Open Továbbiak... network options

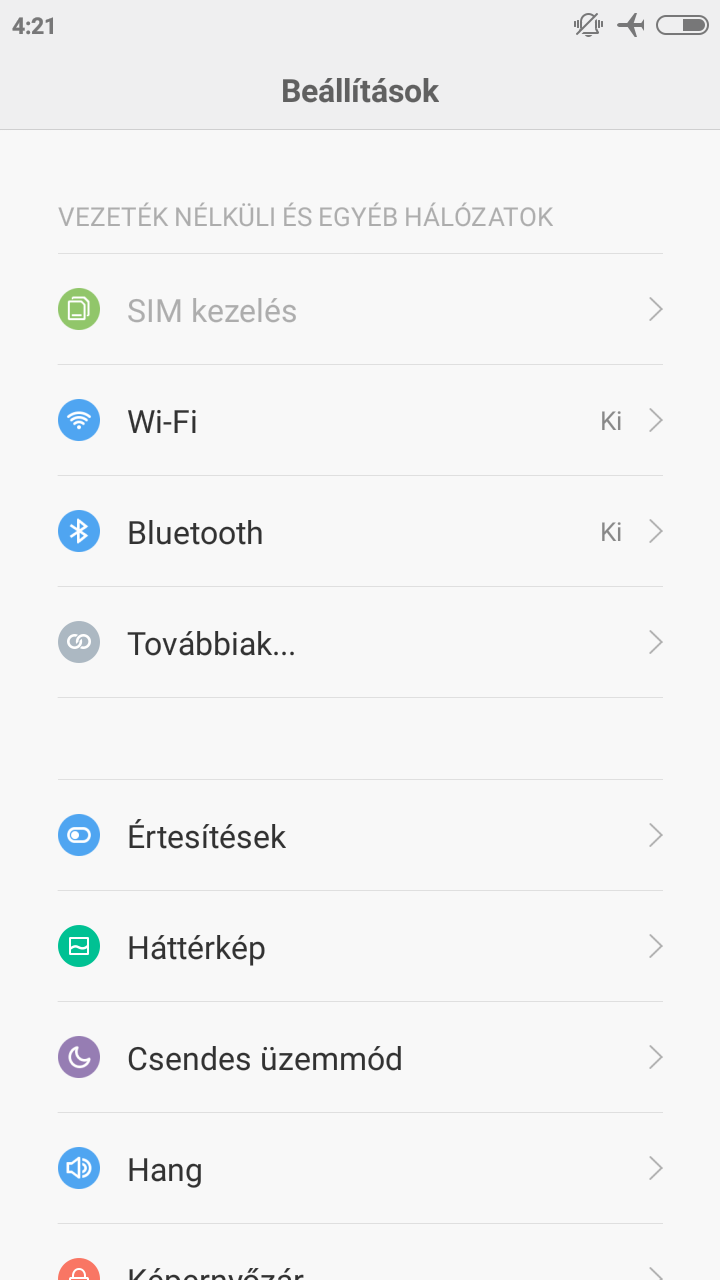[x=360, y=643]
